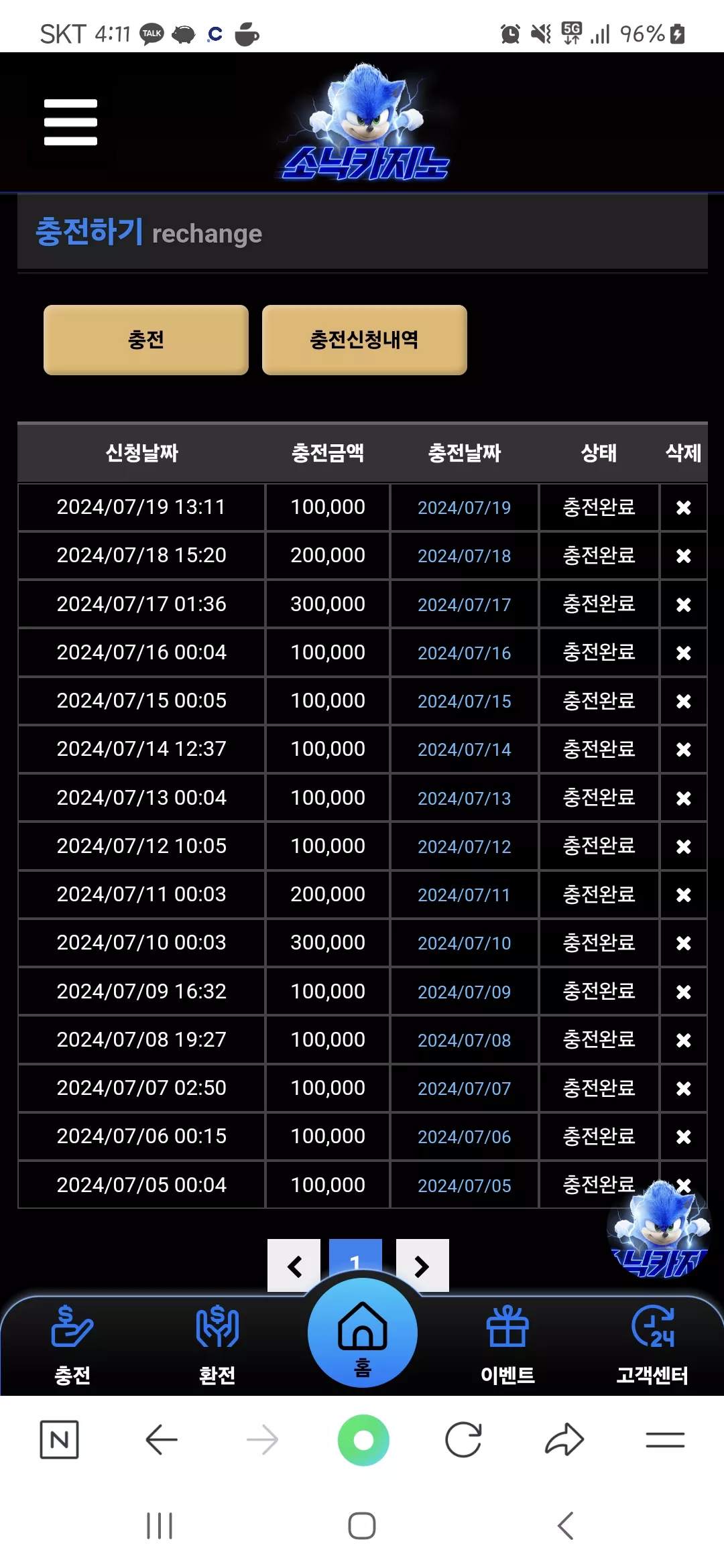Open the browser's more menu
Viewport: 724px width, 1568px height.
coord(665,1439)
